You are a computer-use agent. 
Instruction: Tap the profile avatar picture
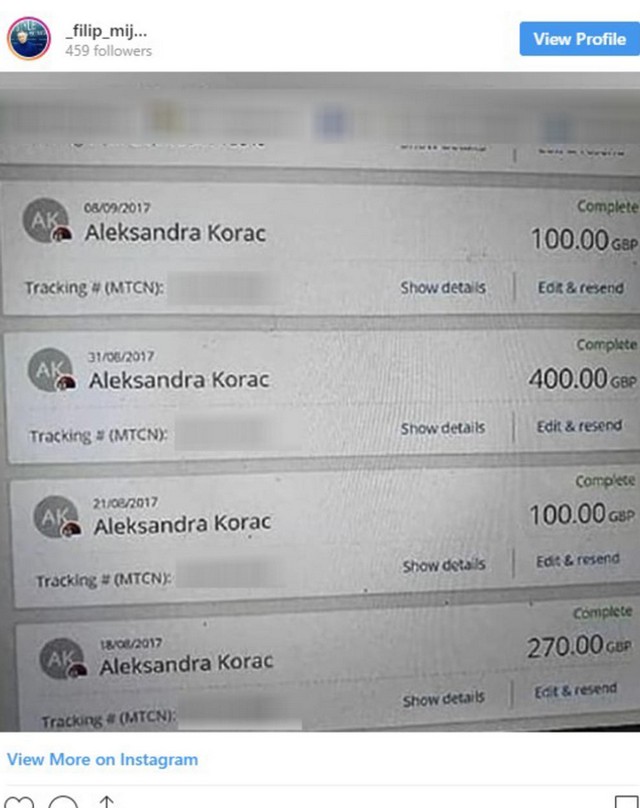29,39
